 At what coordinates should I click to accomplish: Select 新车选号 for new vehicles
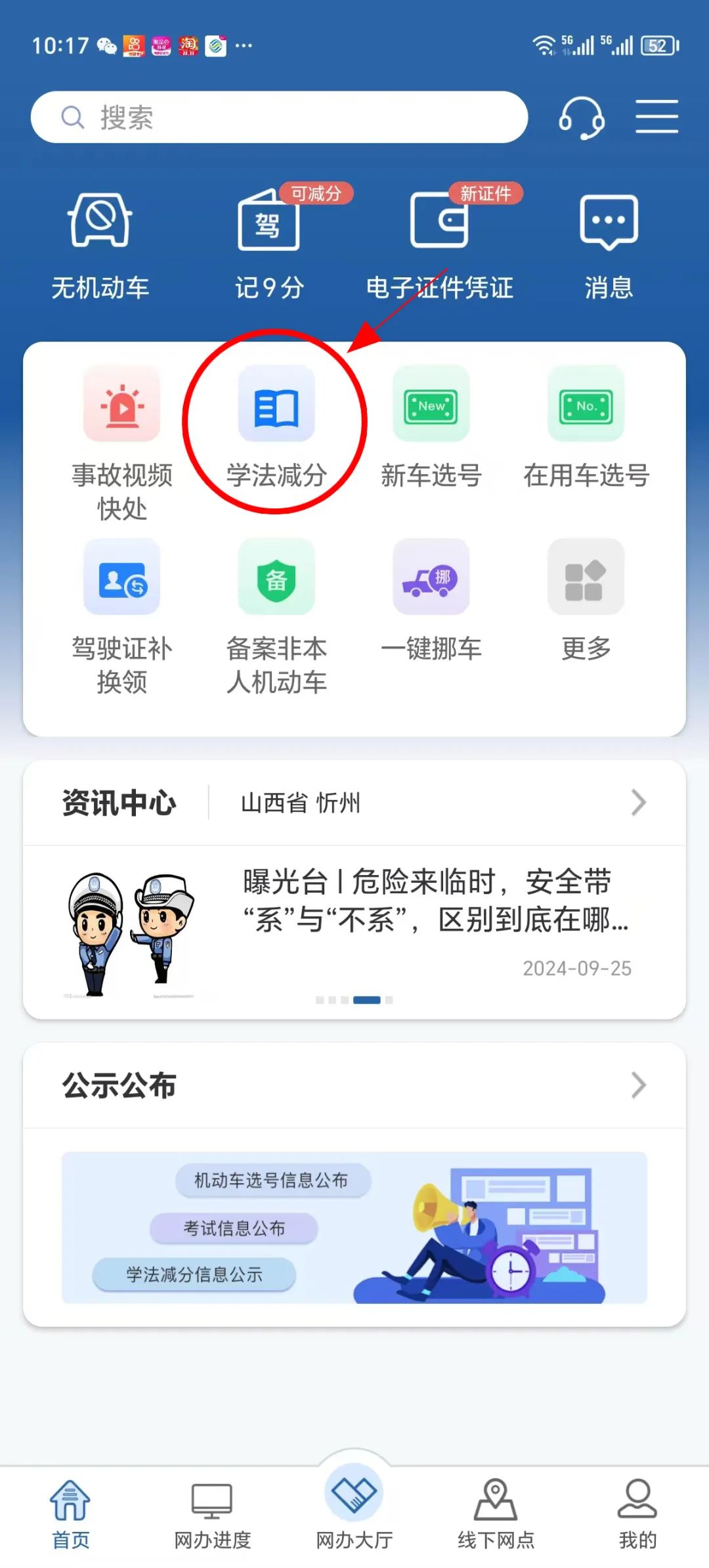(431, 406)
